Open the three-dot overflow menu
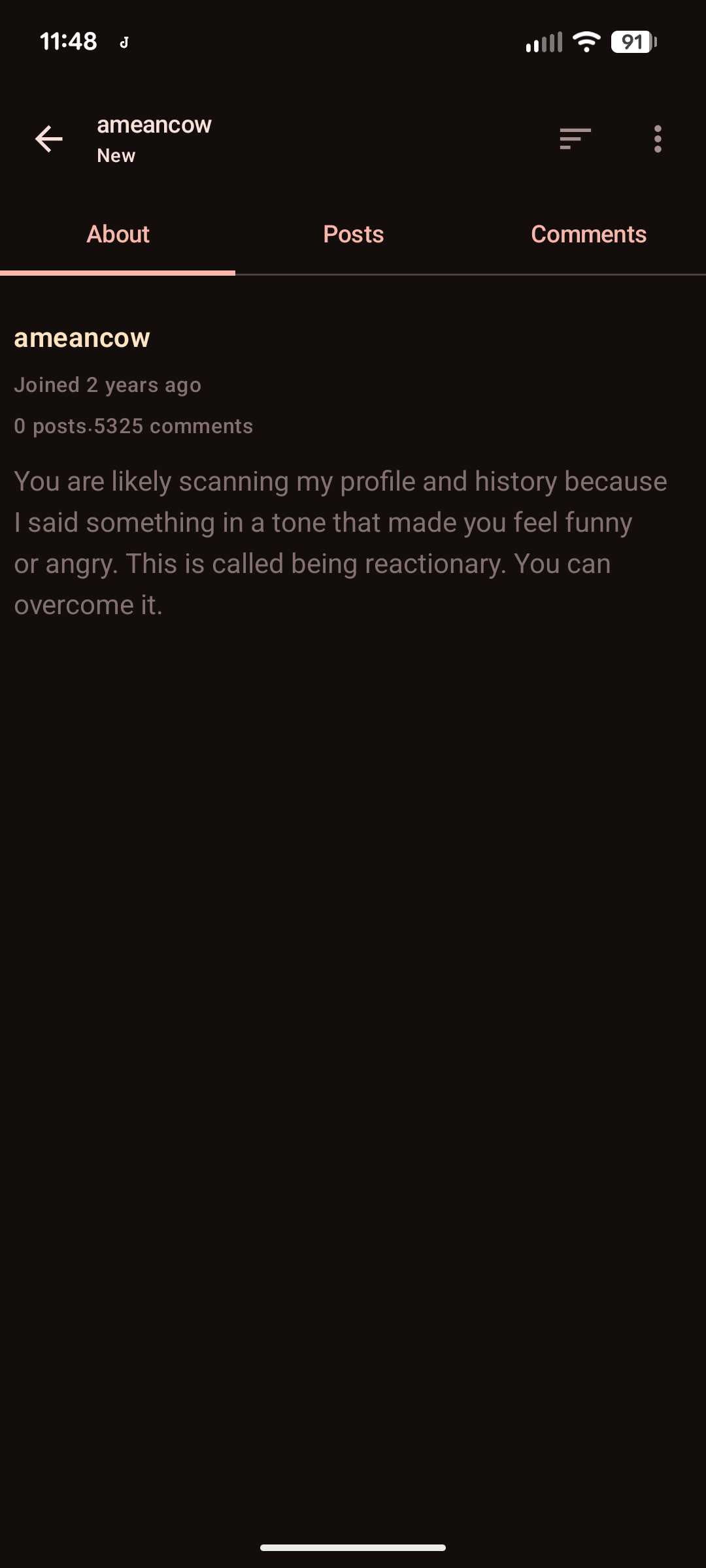 [658, 139]
